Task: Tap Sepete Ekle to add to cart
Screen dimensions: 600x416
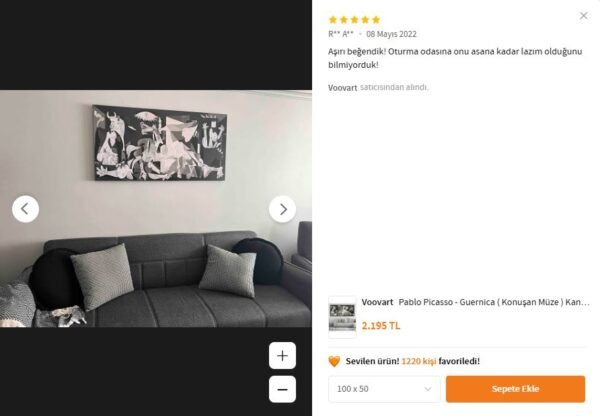Action: 515,389
